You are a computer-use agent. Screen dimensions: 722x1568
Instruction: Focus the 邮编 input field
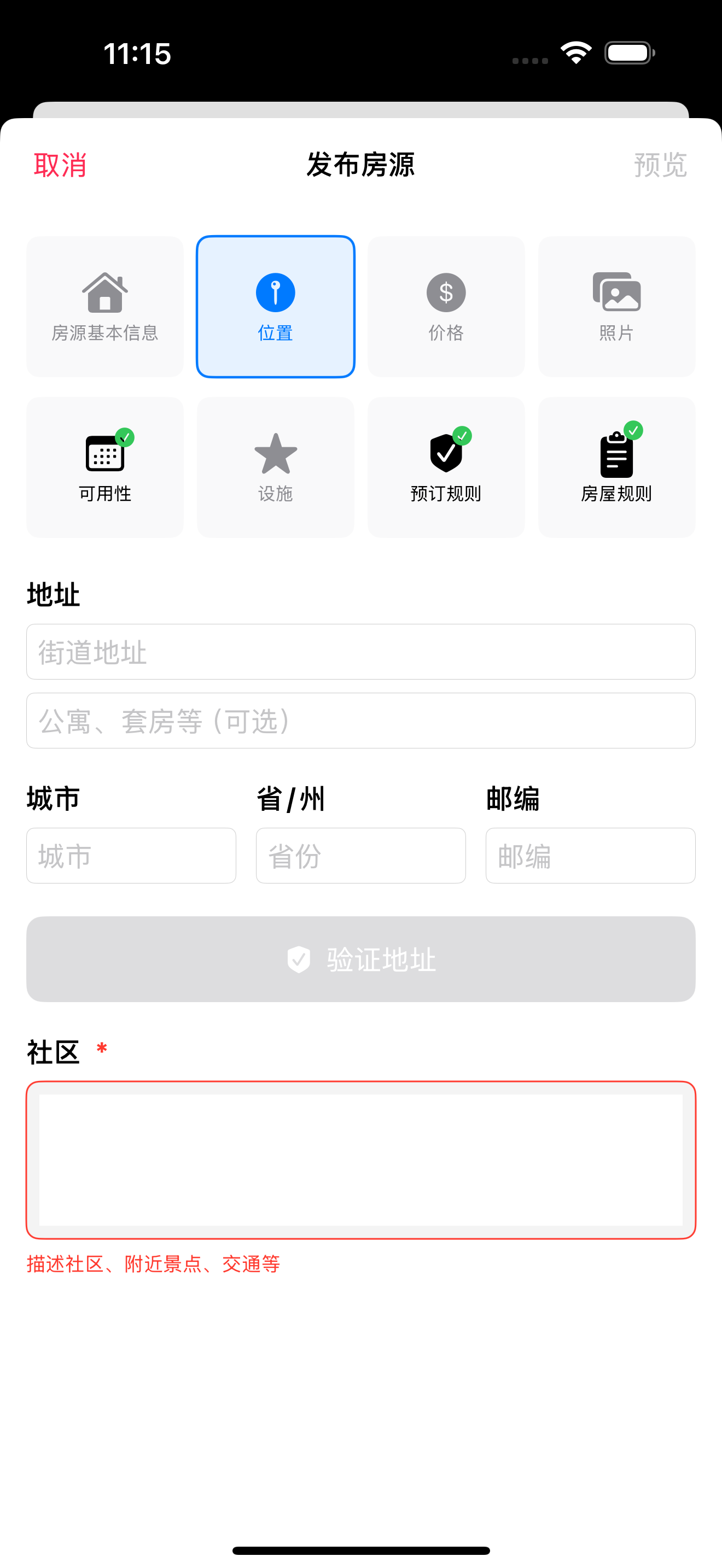point(590,855)
